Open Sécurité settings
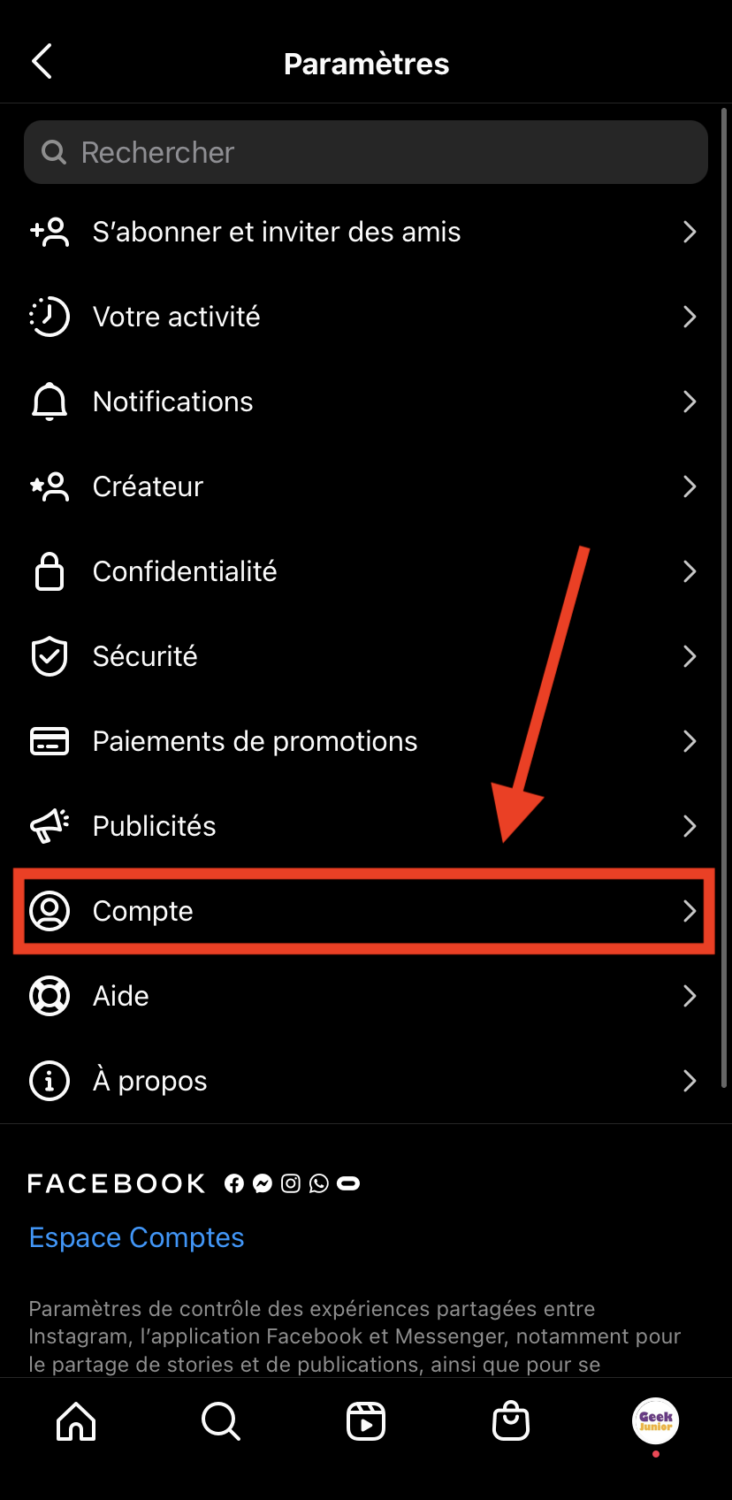Viewport: 732px width, 1500px height. (x=366, y=657)
